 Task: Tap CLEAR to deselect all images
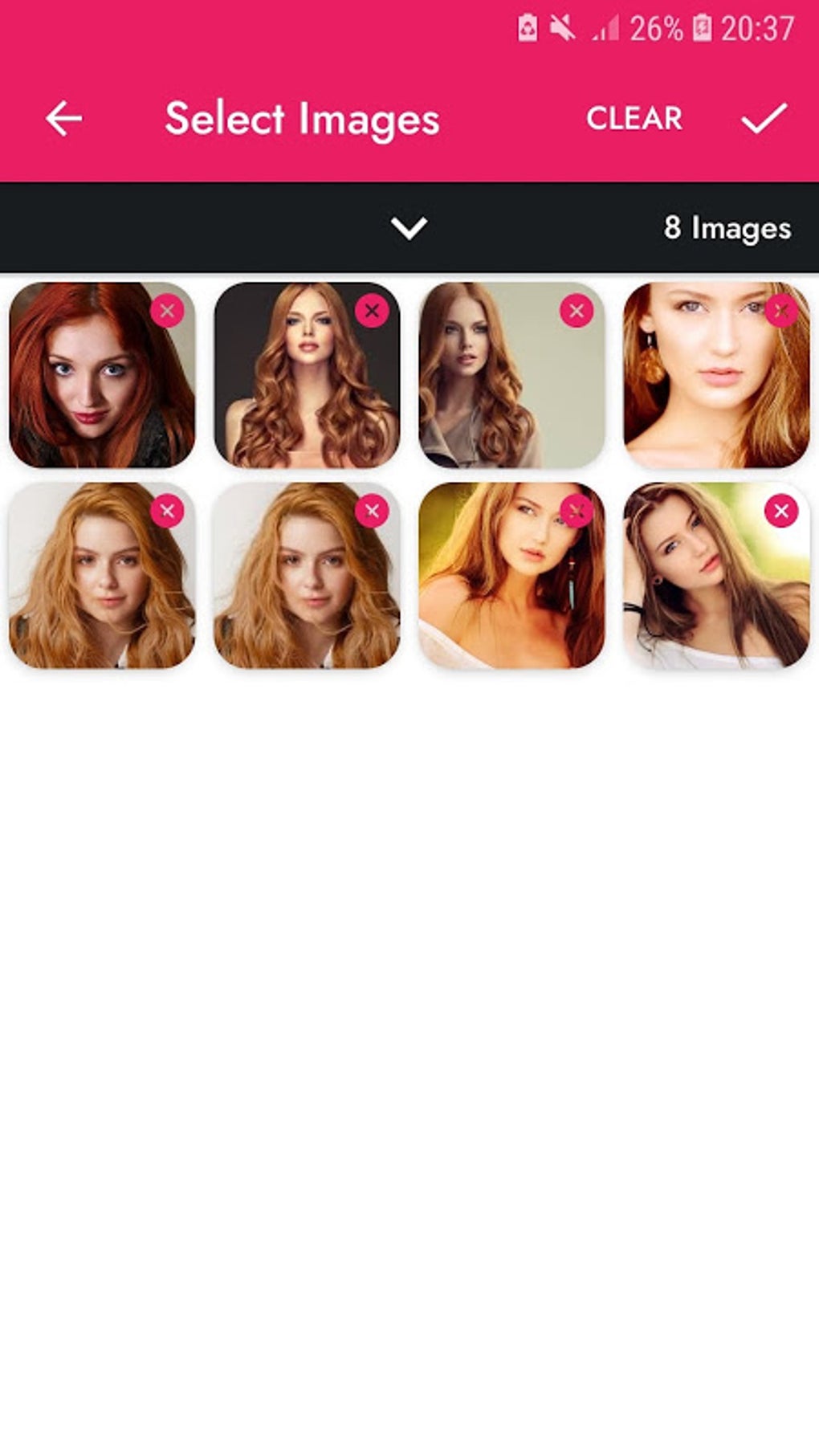(634, 119)
